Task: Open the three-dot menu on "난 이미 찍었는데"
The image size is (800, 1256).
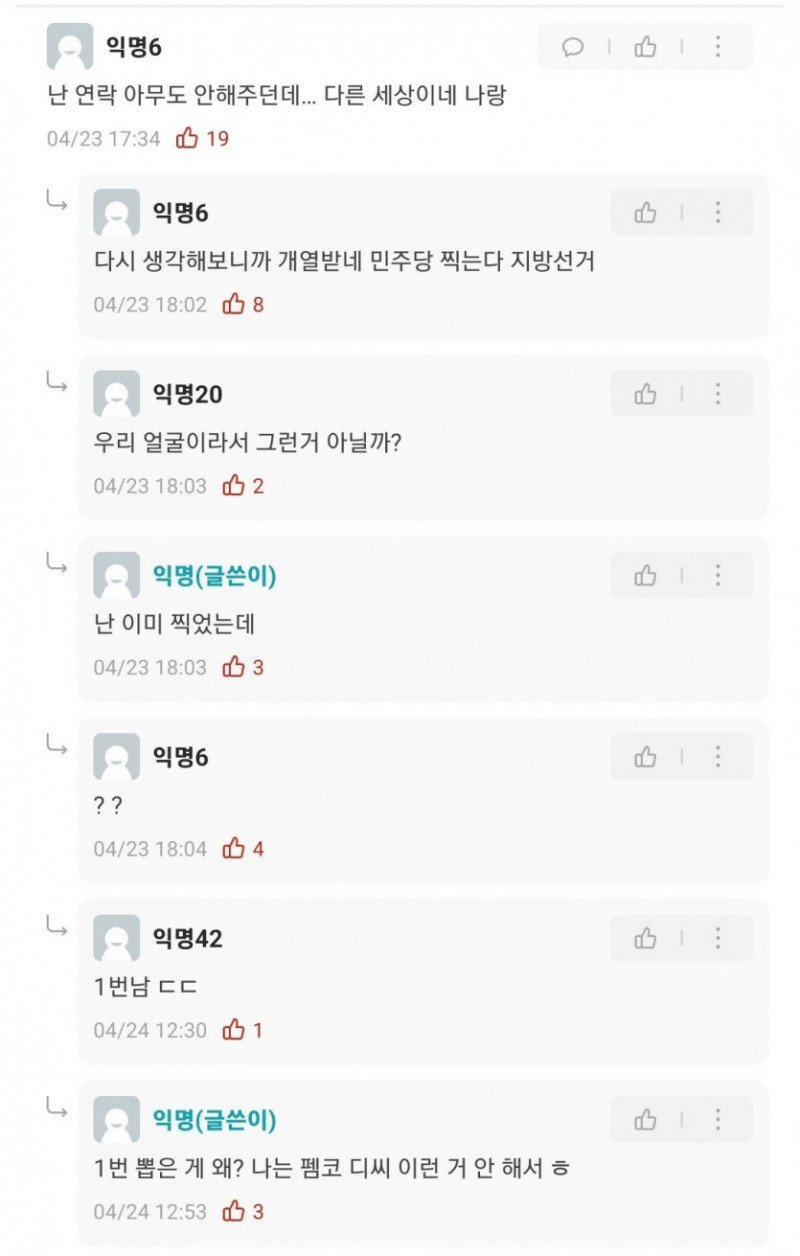Action: (718, 575)
